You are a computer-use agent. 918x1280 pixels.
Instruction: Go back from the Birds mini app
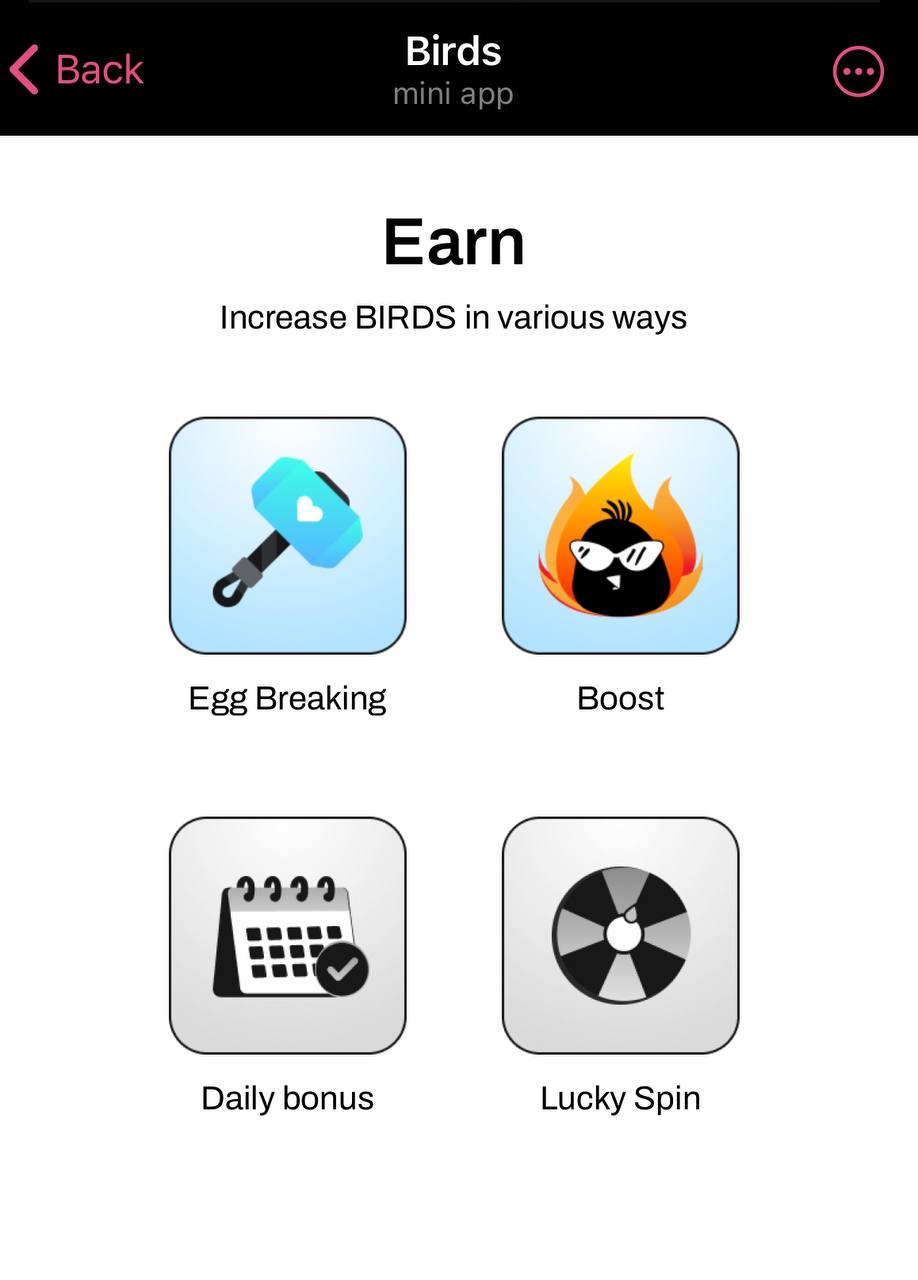click(x=78, y=70)
